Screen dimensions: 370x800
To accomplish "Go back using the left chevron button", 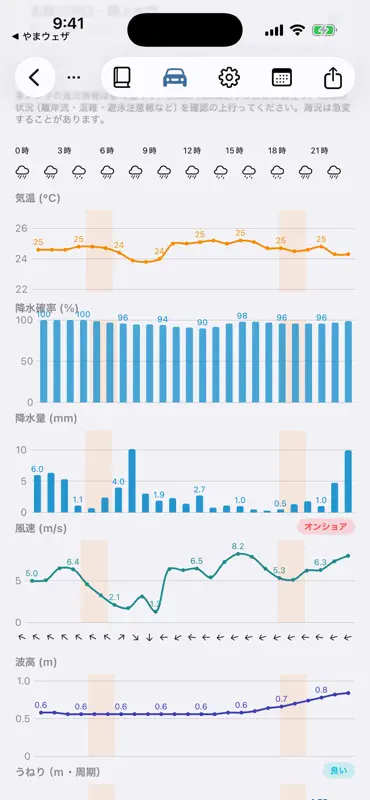I will (35, 78).
